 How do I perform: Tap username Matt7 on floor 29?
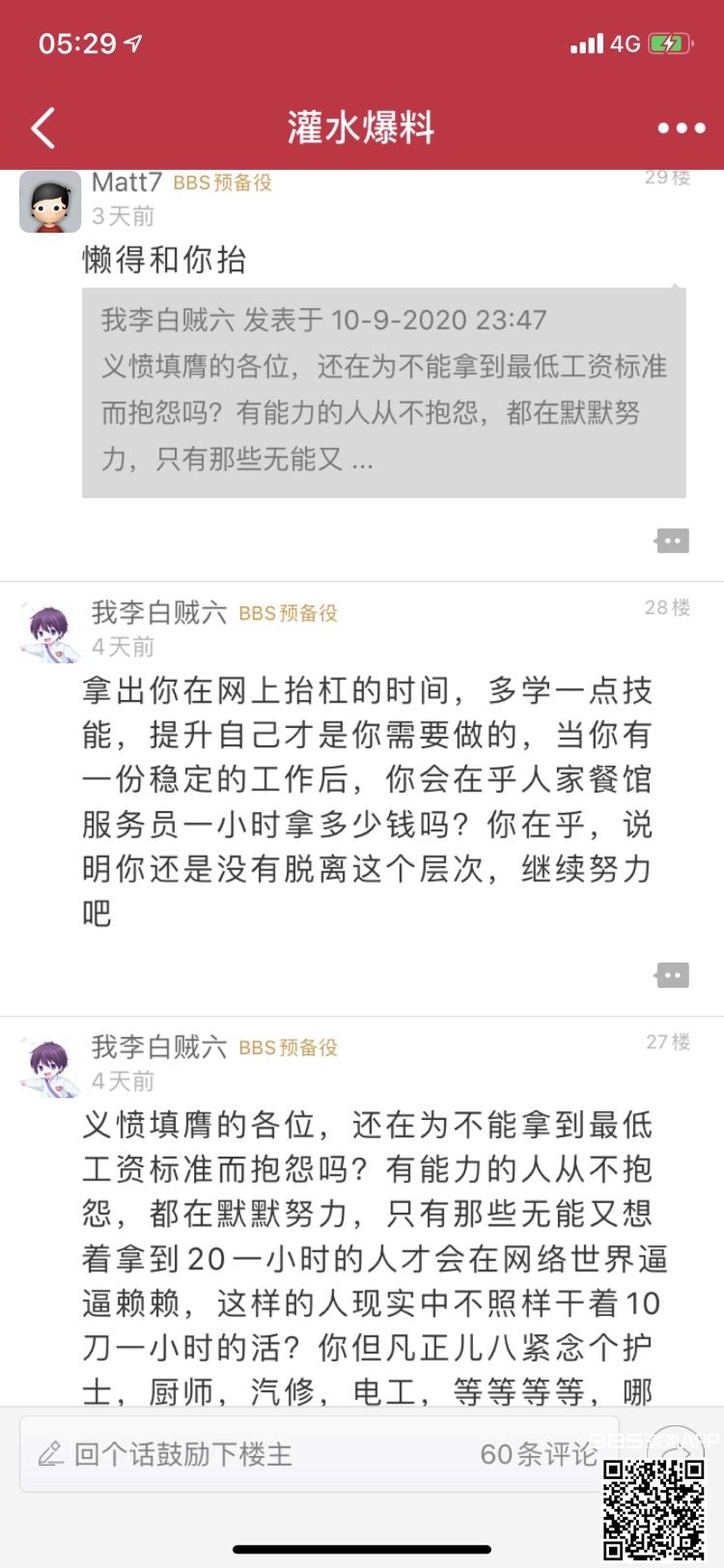click(x=126, y=182)
